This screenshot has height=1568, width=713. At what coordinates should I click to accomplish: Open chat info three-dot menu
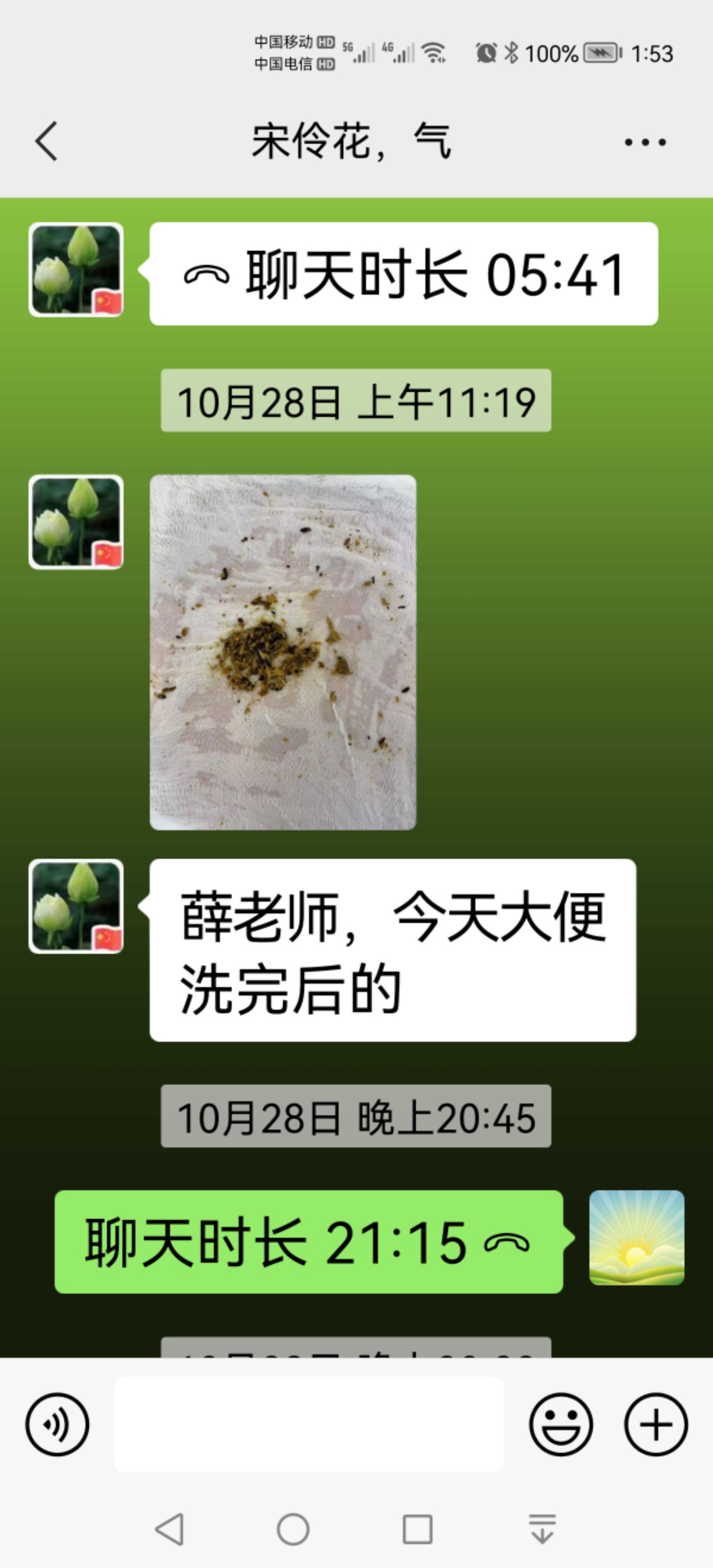645,143
